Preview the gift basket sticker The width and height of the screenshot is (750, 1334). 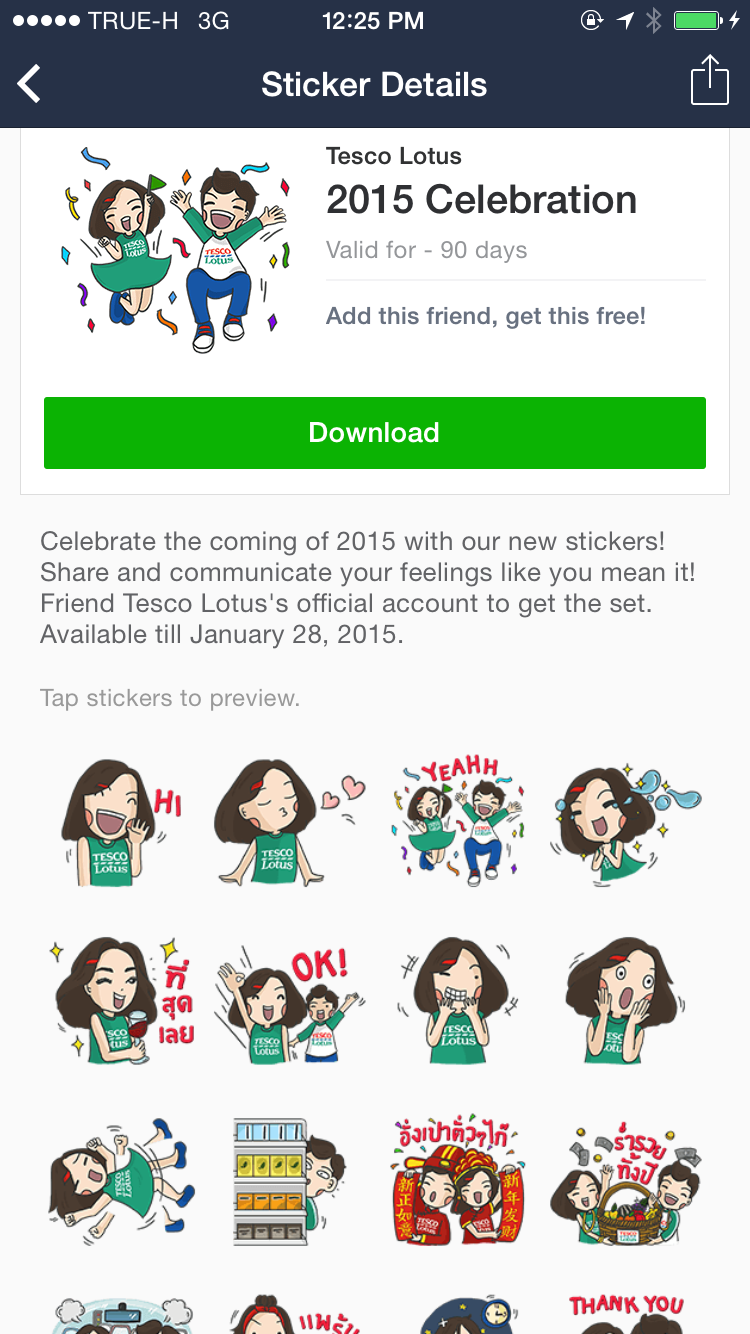pos(625,1181)
